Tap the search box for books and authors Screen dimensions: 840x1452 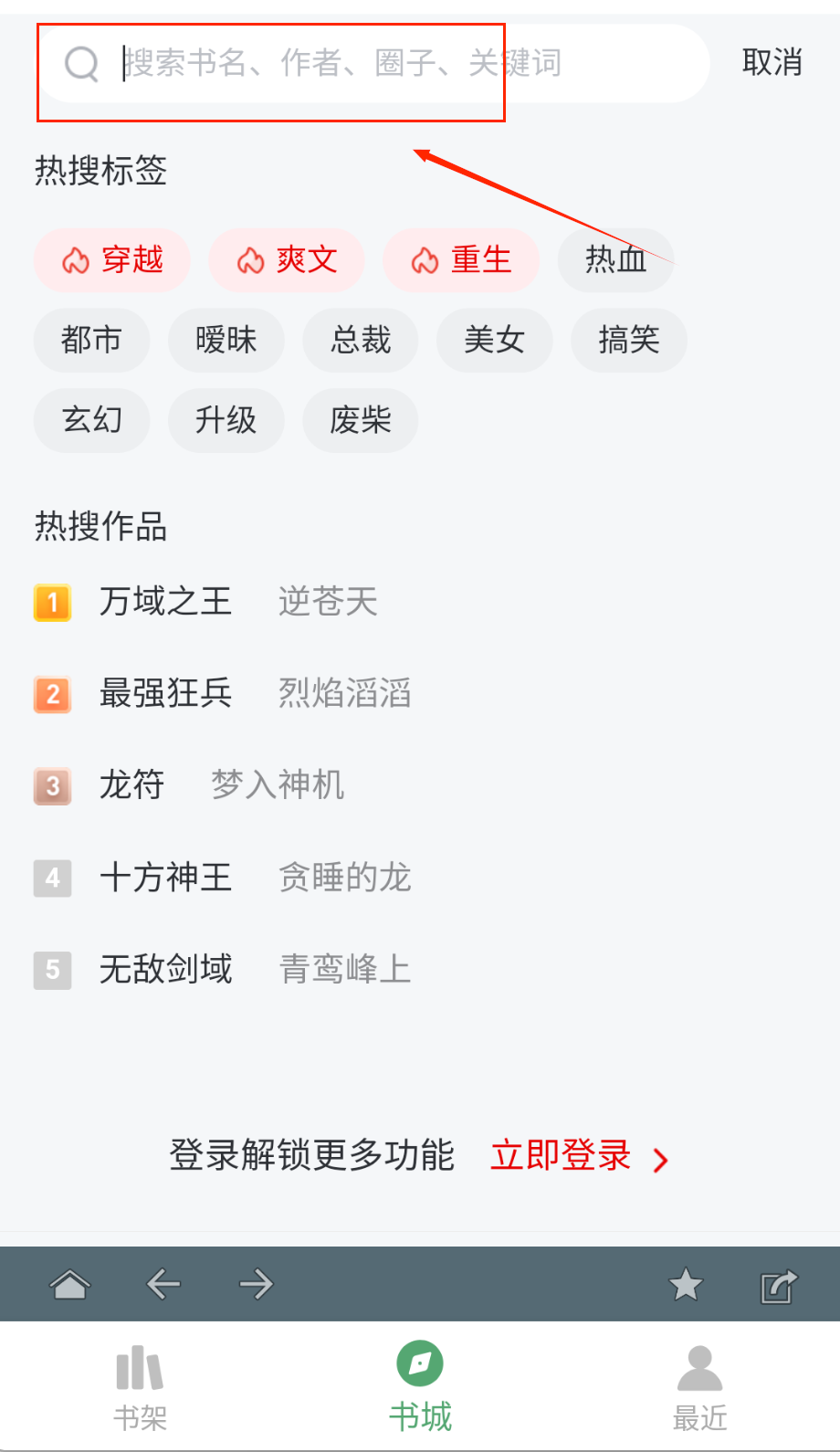tap(365, 64)
